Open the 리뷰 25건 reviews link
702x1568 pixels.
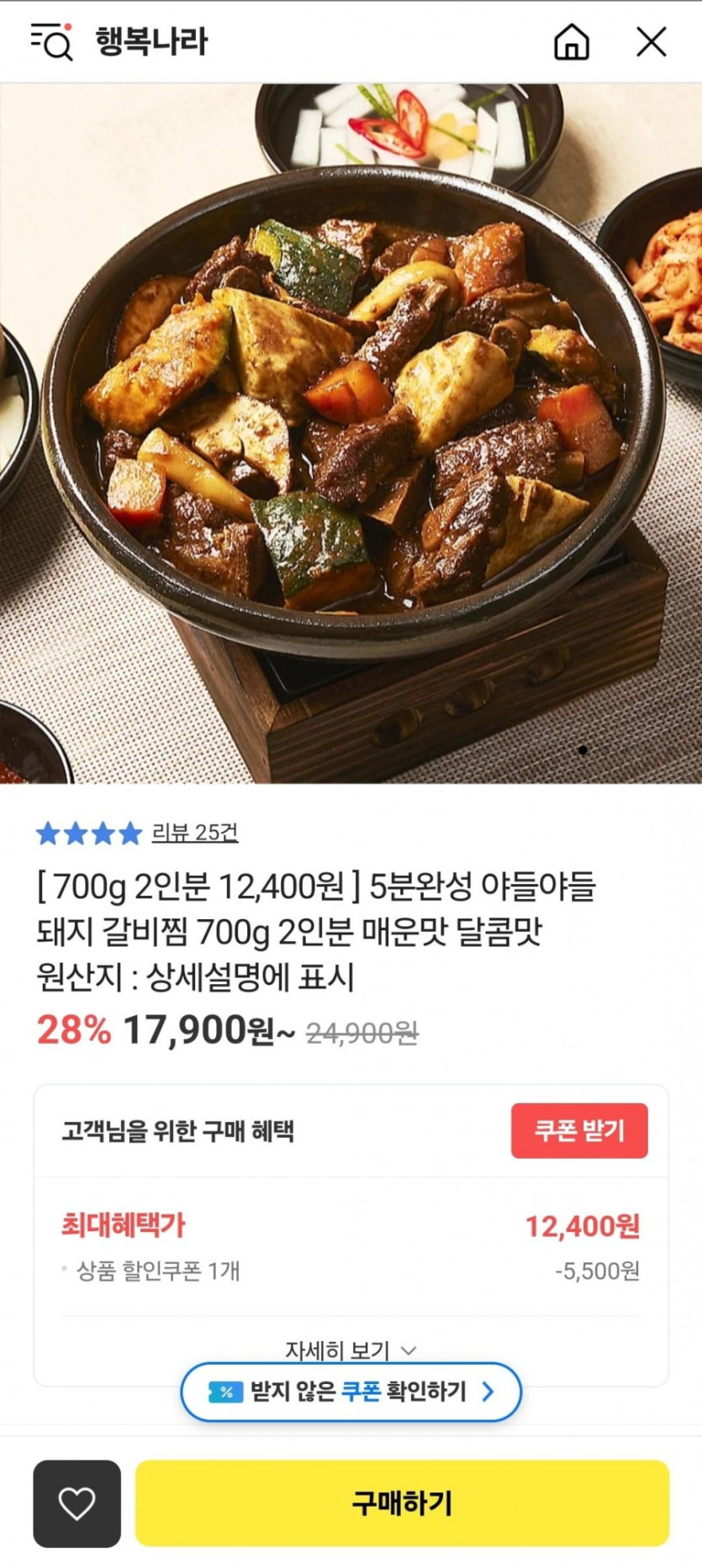pyautogui.click(x=194, y=833)
